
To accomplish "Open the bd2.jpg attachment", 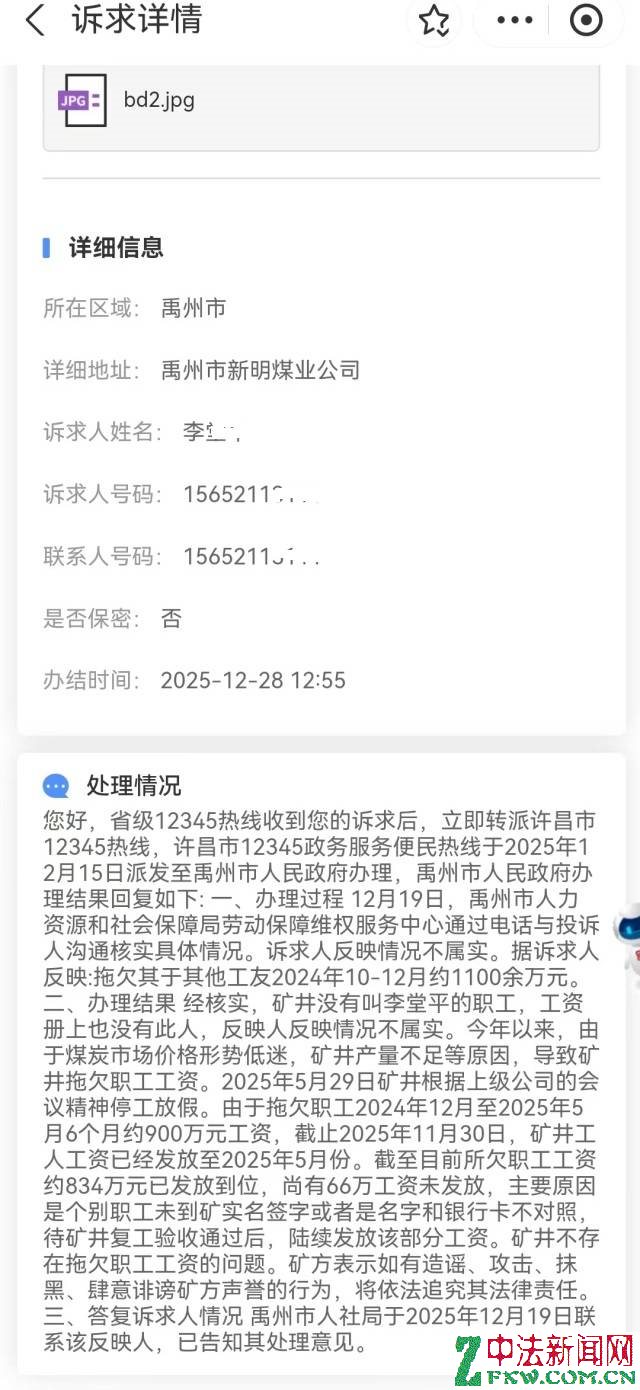I will point(160,100).
